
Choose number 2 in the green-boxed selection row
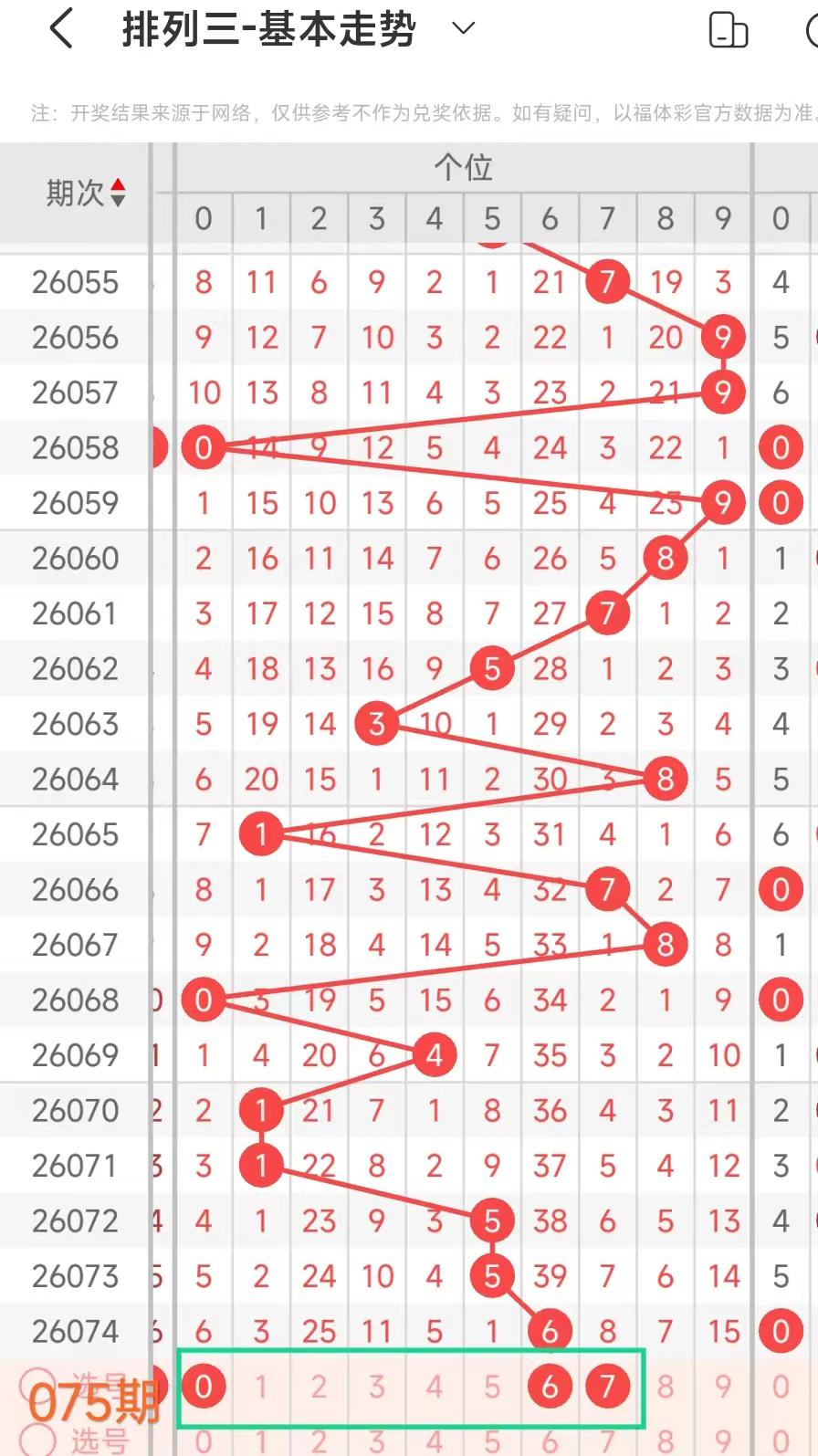tap(319, 1387)
